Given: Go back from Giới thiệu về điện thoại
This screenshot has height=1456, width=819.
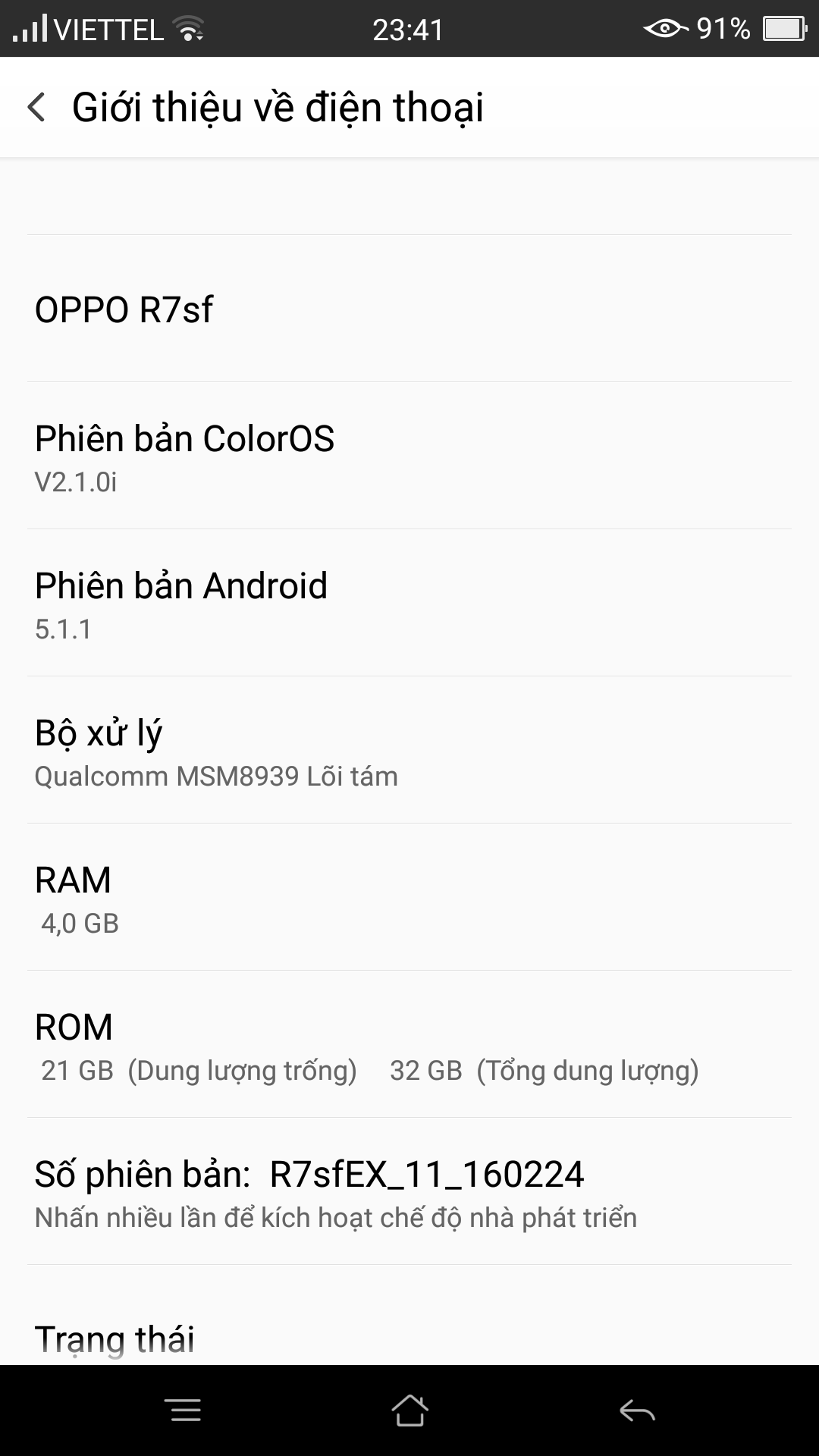Looking at the screenshot, I should click(36, 107).
